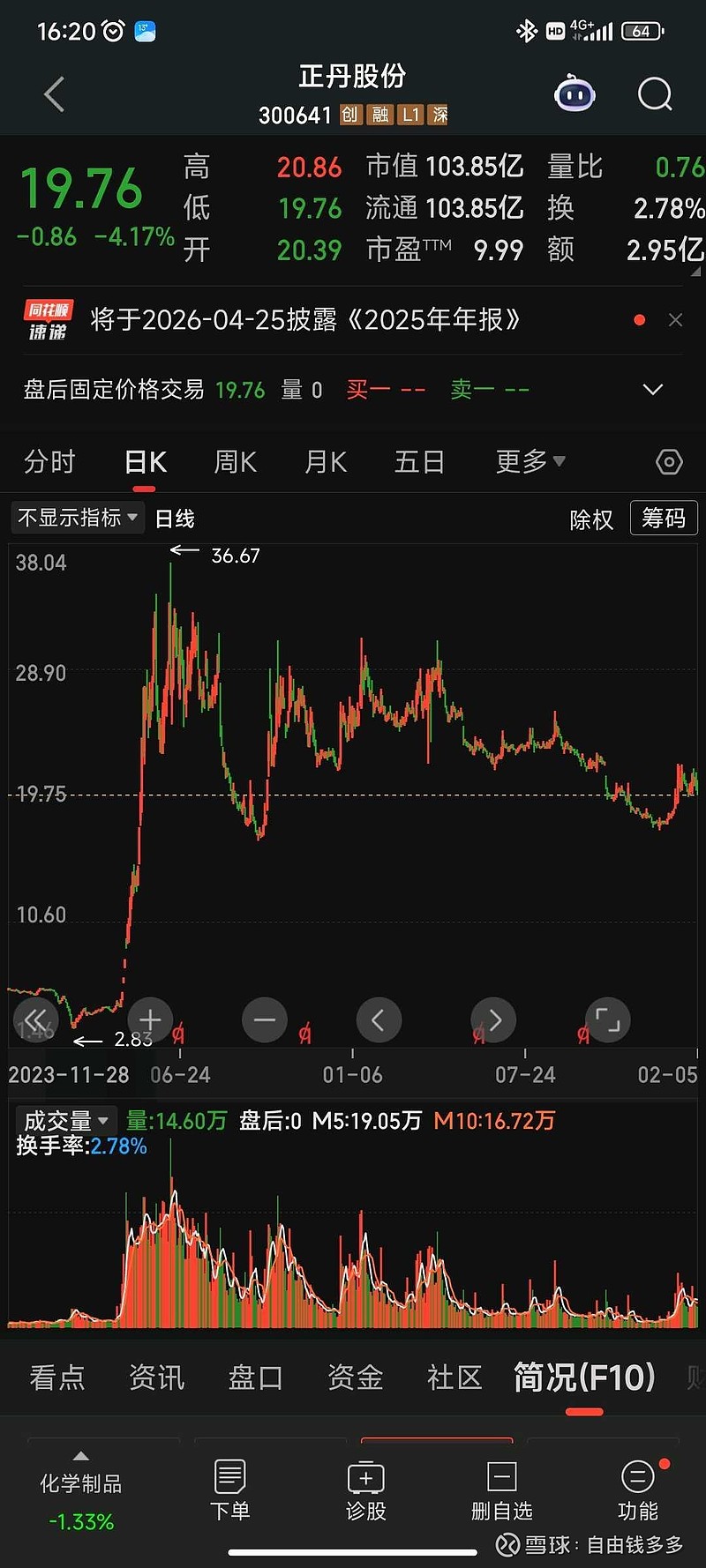Image resolution: width=706 pixels, height=1568 pixels.
Task: Expand chart to fullscreen with corner icon
Action: (x=607, y=1019)
